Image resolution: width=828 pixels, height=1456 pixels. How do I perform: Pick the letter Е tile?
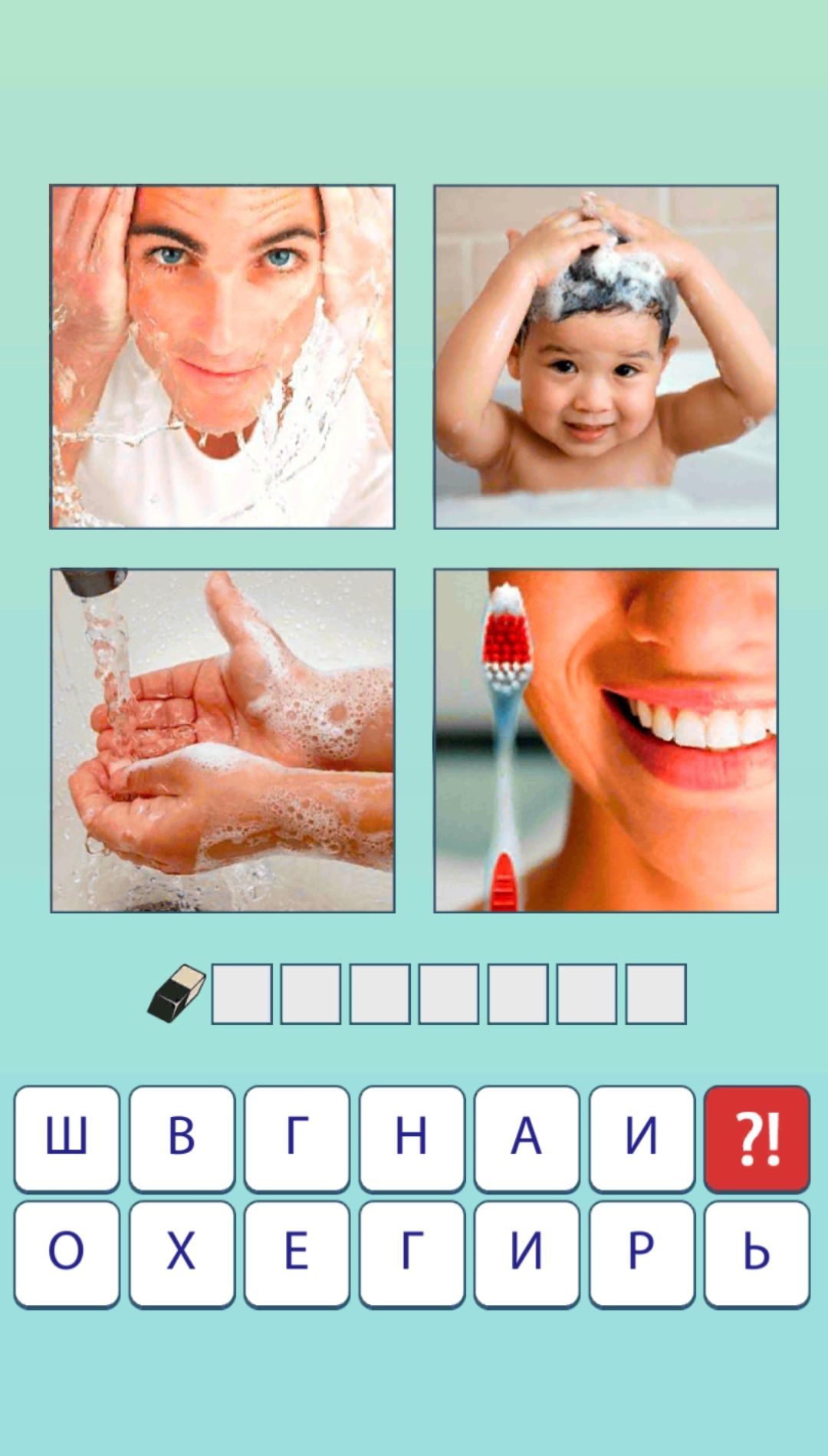(x=297, y=1253)
